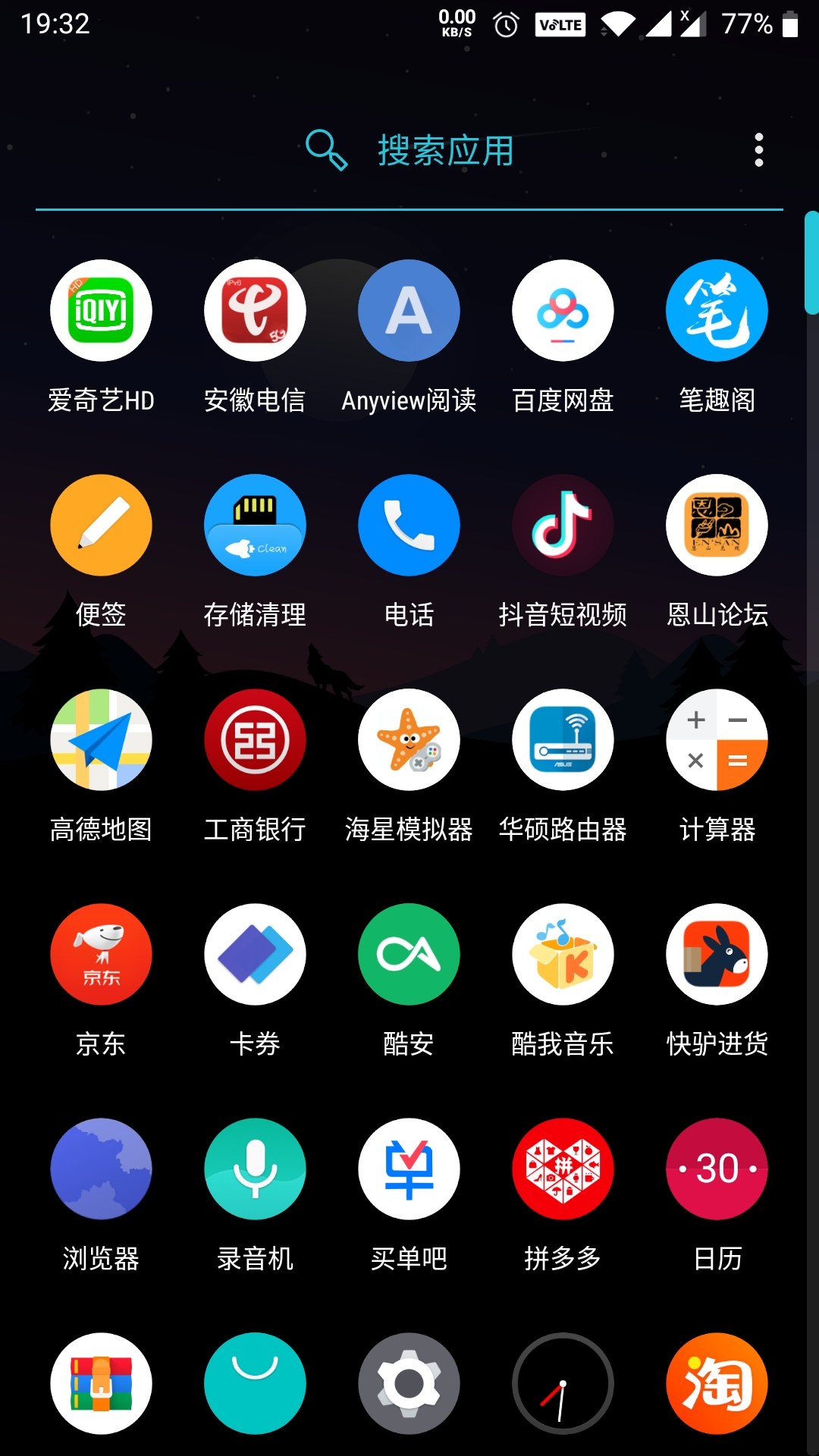Screen dimensions: 819x1456
Task: Open the 电话 phone dialer
Action: pos(409,525)
